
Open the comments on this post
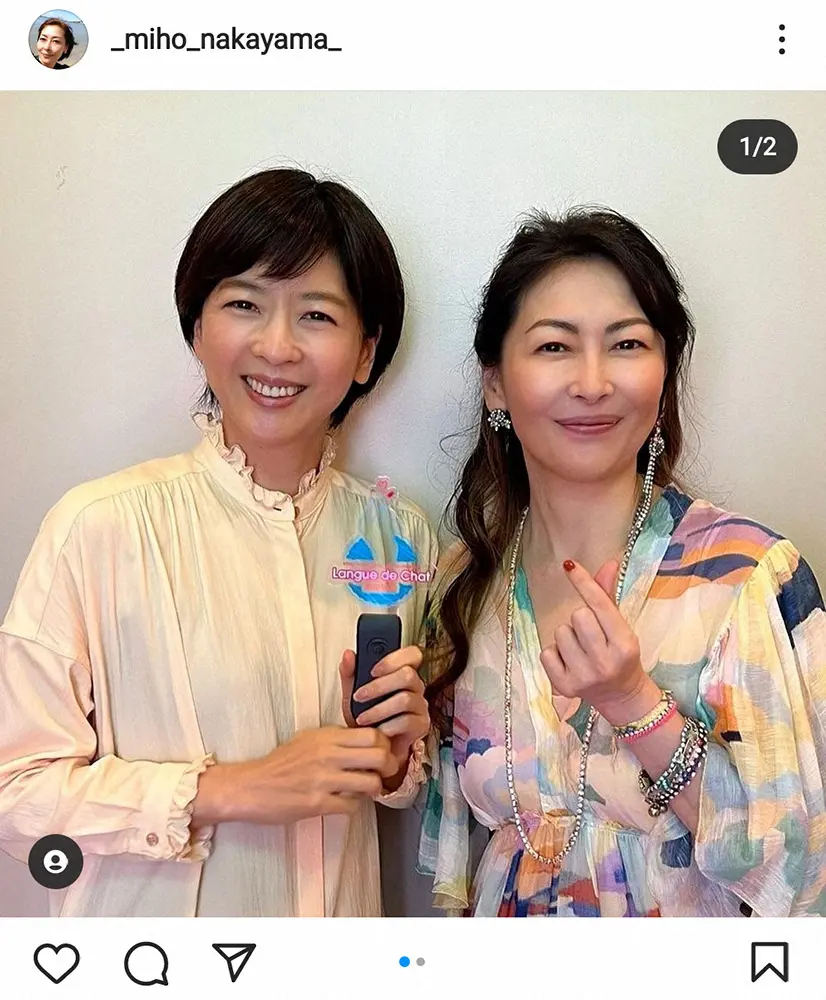pyautogui.click(x=146, y=962)
